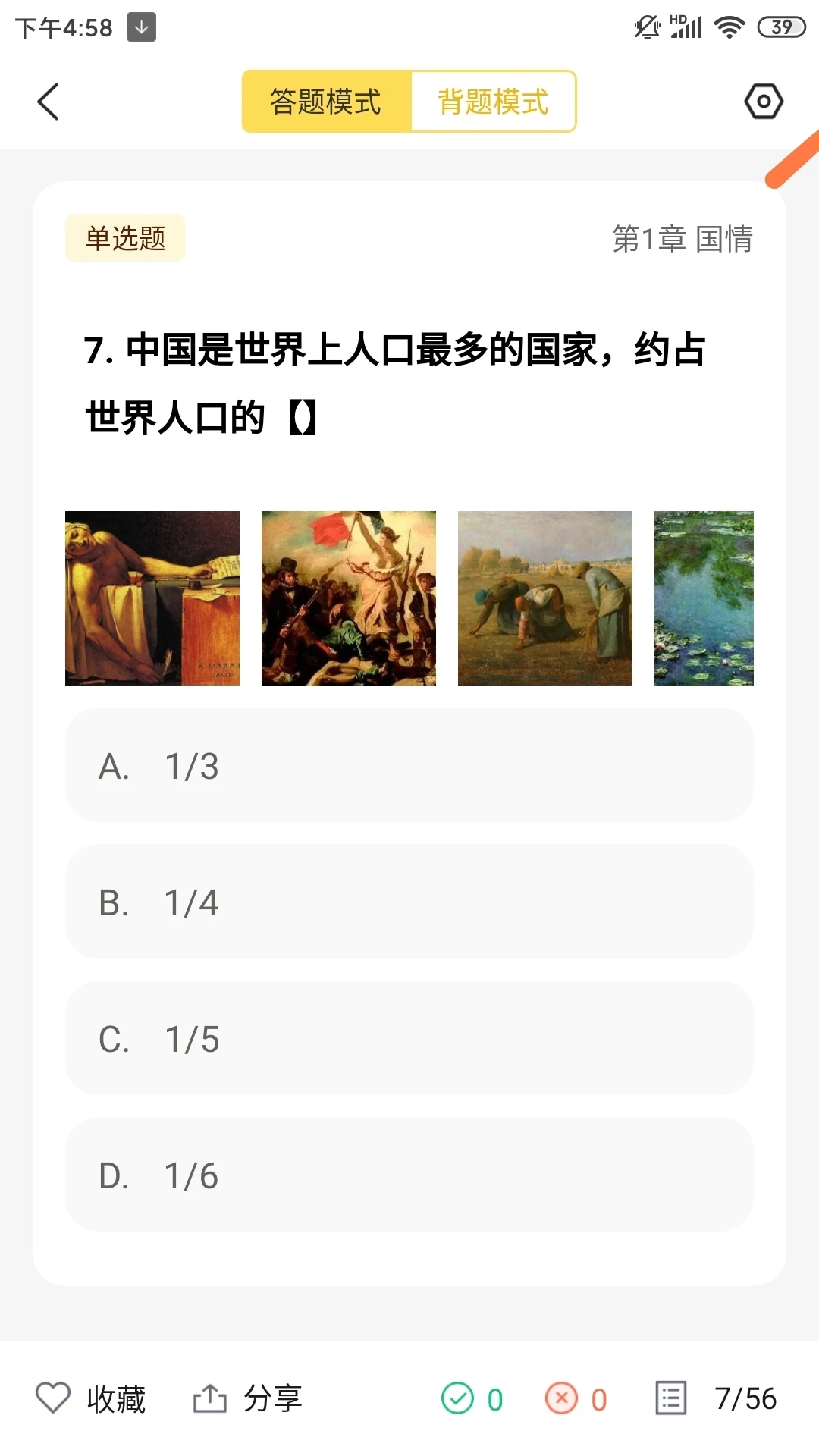Open the Liberty Leading the People painting thumbnail
The width and height of the screenshot is (819, 1456).
coord(348,598)
